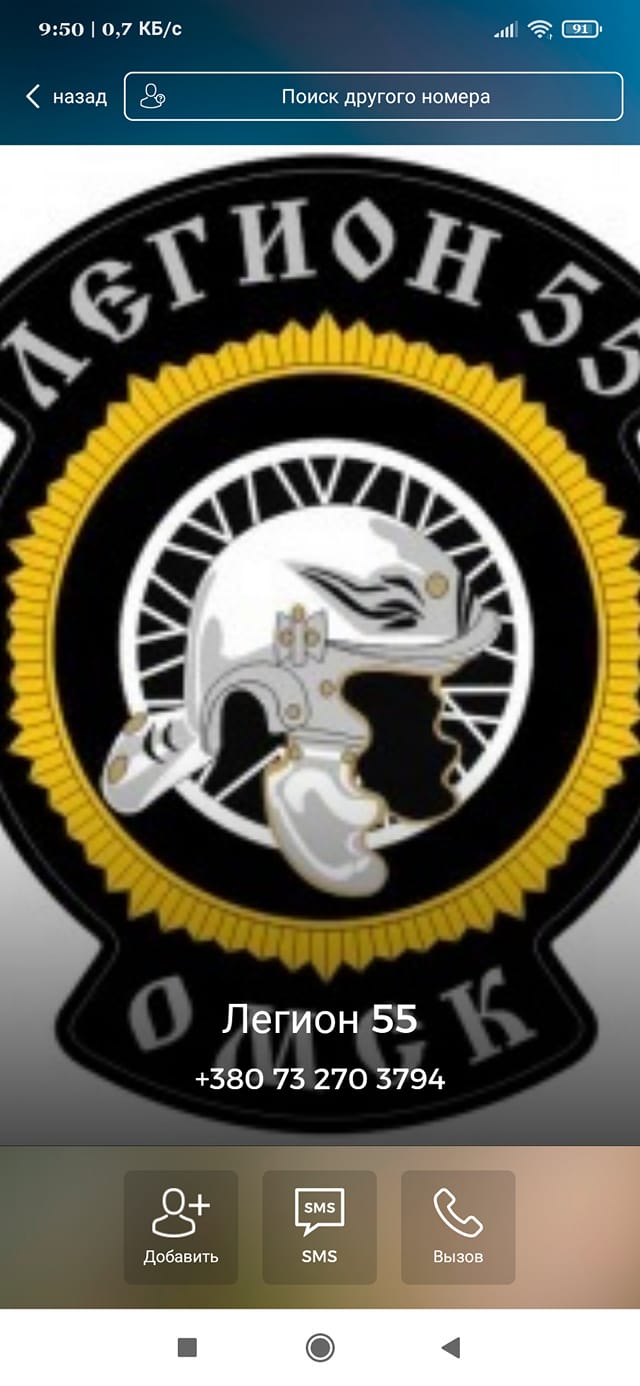Send an SMS to this number
The image size is (640, 1386).
tap(319, 1227)
